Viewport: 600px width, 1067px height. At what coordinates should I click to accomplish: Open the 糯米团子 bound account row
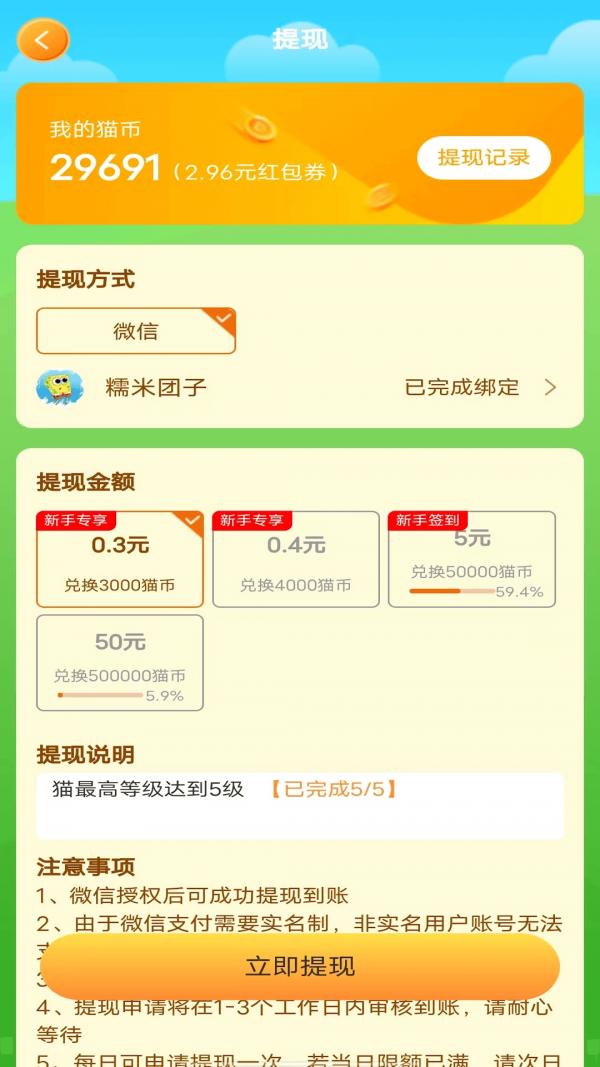coord(299,388)
